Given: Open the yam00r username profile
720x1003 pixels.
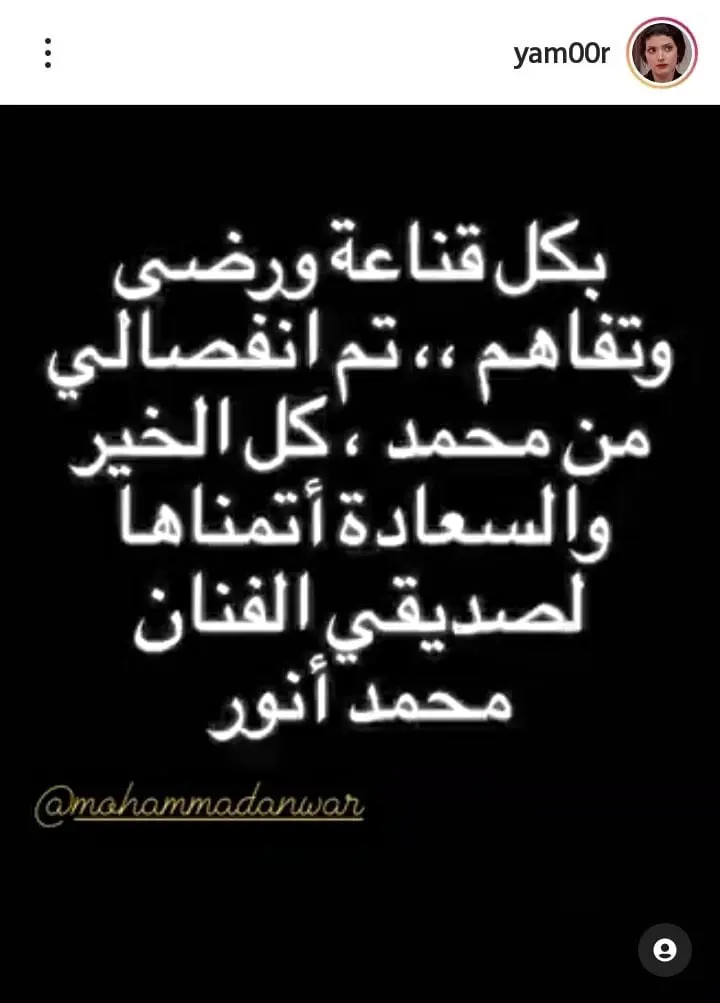Looking at the screenshot, I should pyautogui.click(x=561, y=54).
